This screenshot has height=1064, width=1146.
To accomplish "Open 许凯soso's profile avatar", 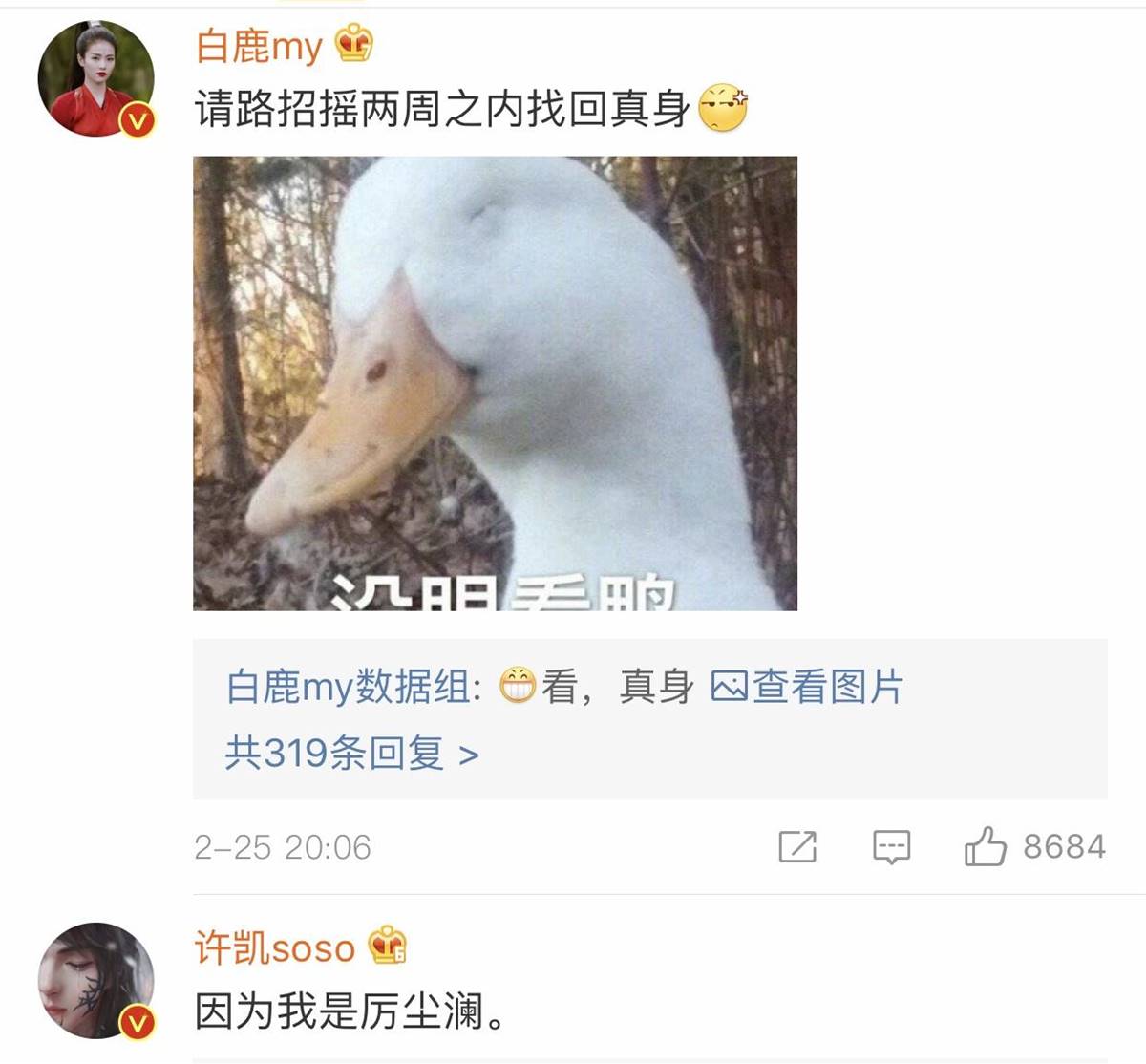I will pos(95,980).
